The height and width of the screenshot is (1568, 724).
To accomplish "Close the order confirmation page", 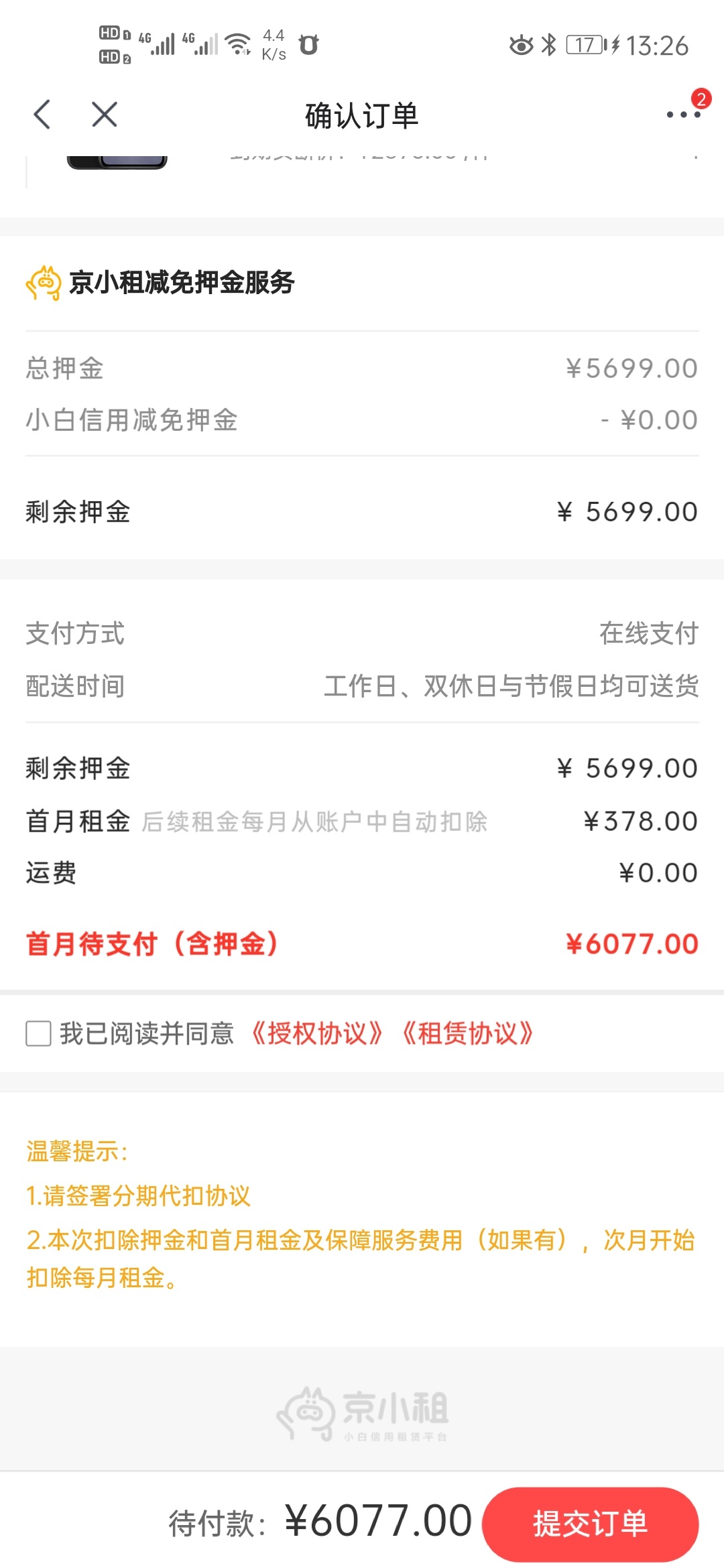I will [105, 115].
